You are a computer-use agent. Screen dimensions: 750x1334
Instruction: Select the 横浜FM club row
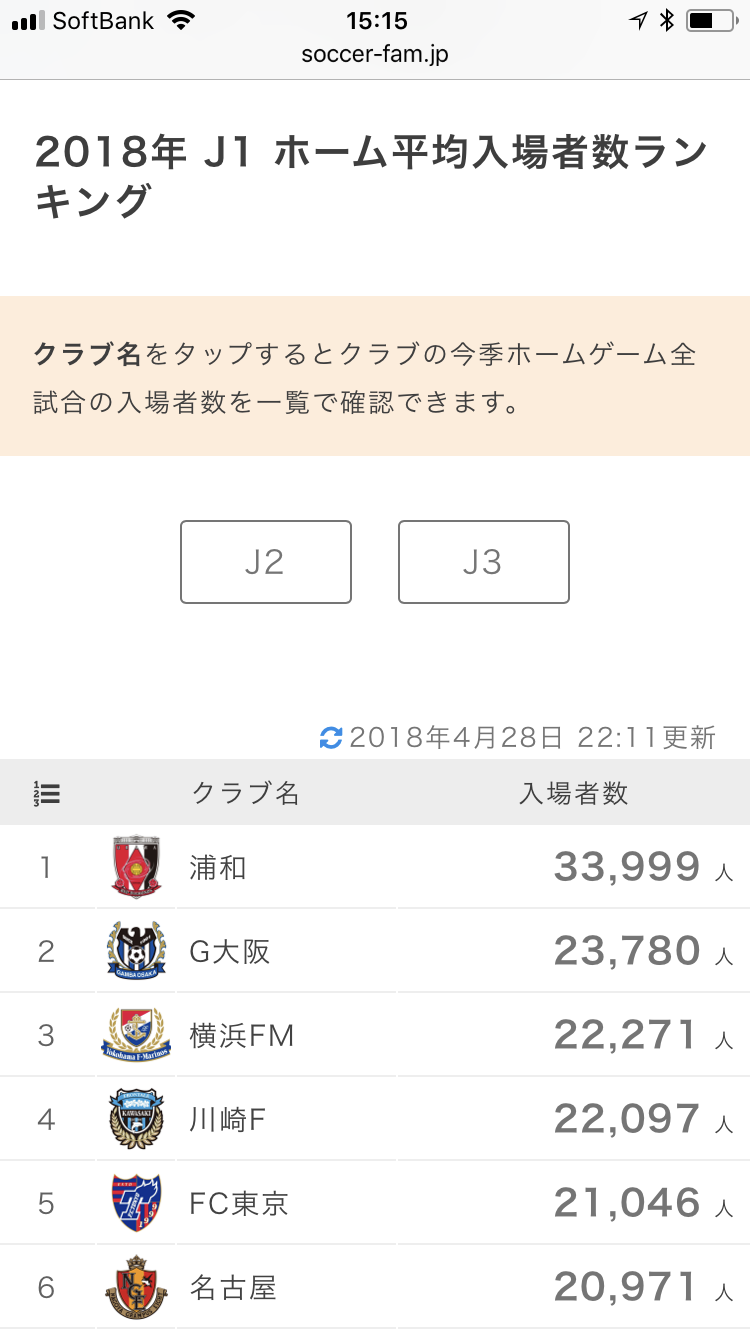point(242,1035)
